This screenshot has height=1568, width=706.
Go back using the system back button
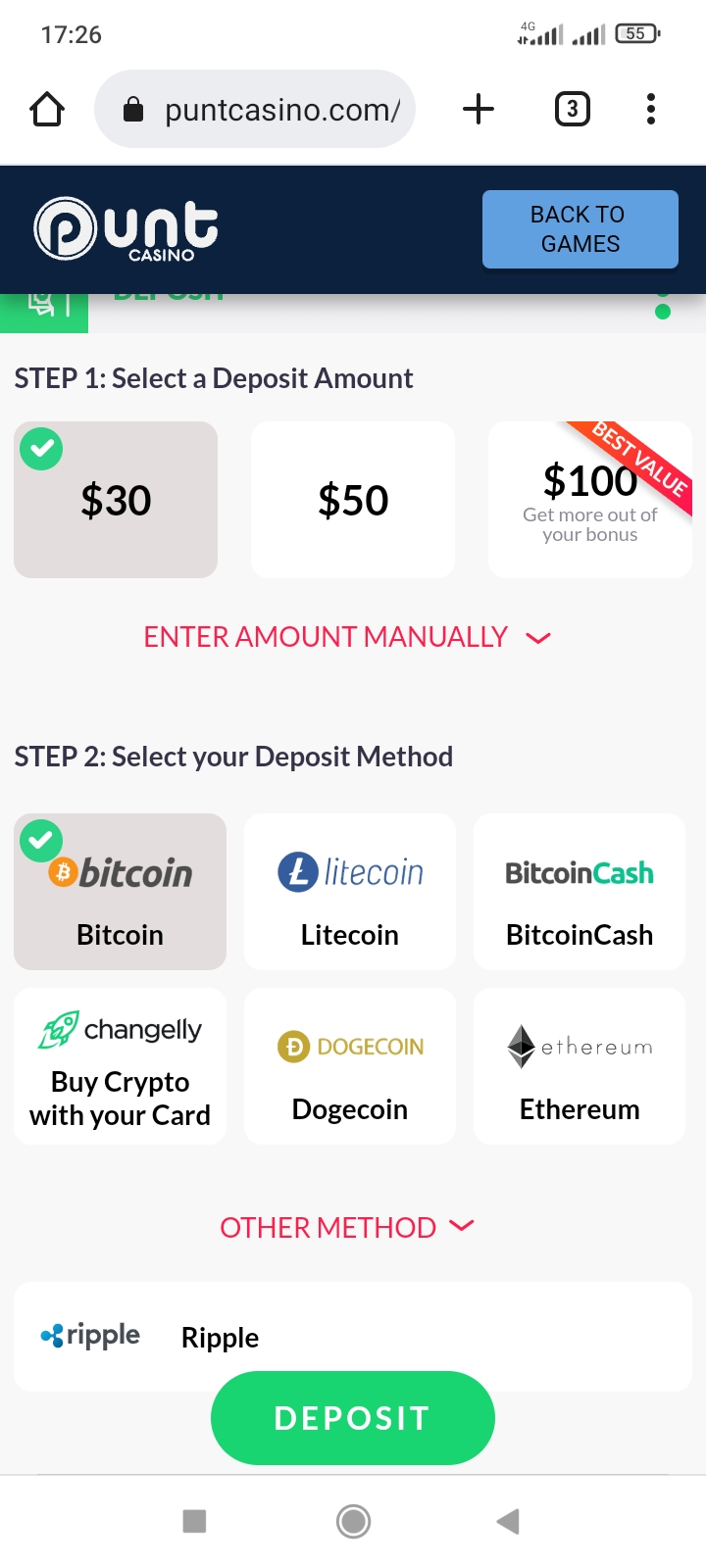[507, 1521]
